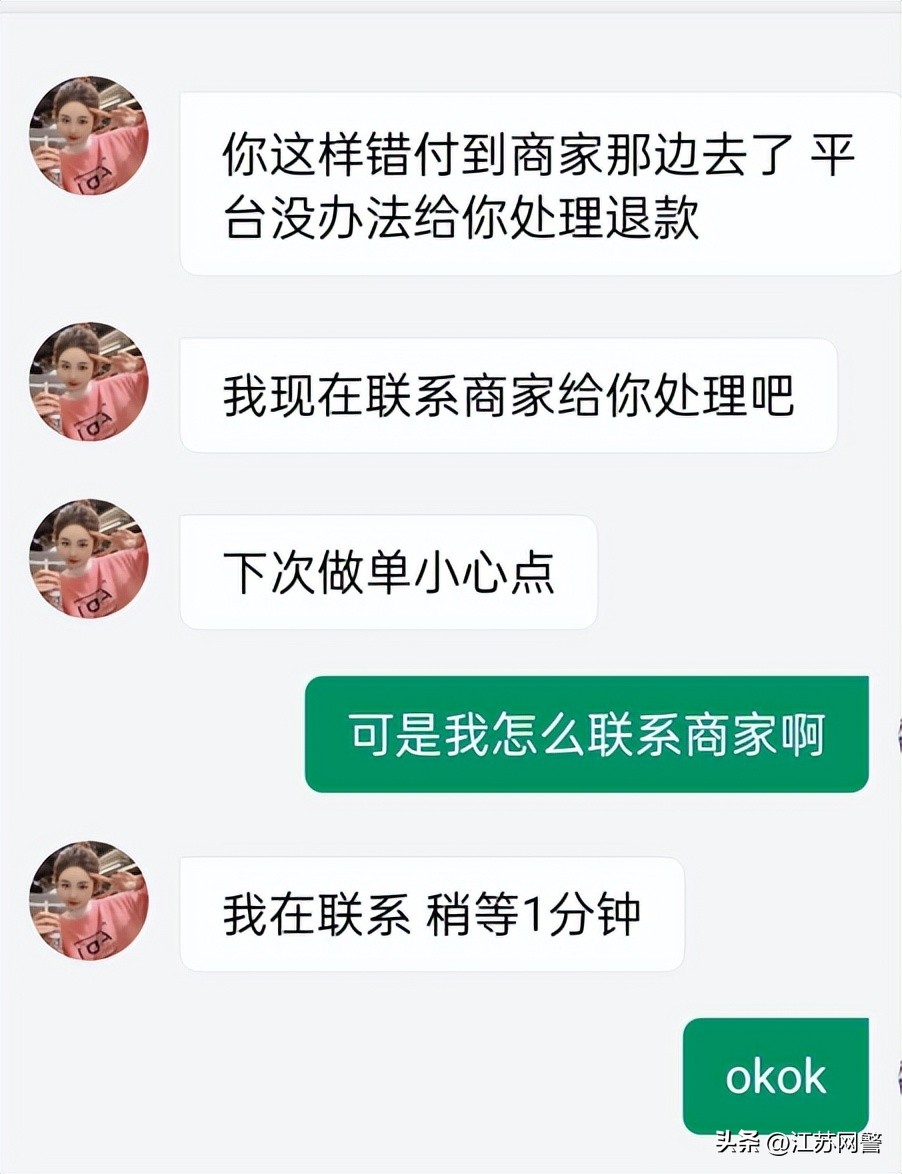902x1174 pixels.
Task: Tap the '下次做单小心点' message bubble
Action: [390, 570]
